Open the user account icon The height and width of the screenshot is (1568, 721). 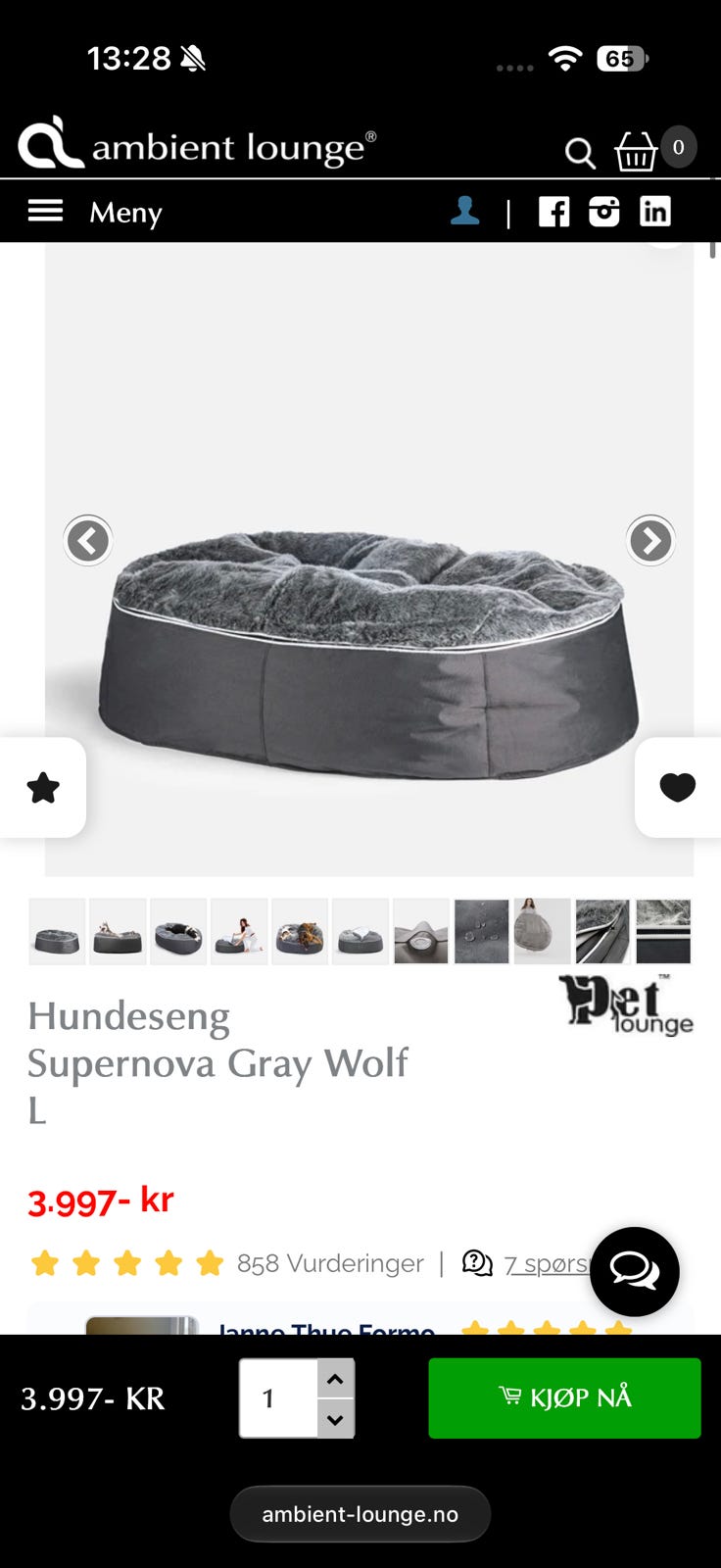[465, 211]
